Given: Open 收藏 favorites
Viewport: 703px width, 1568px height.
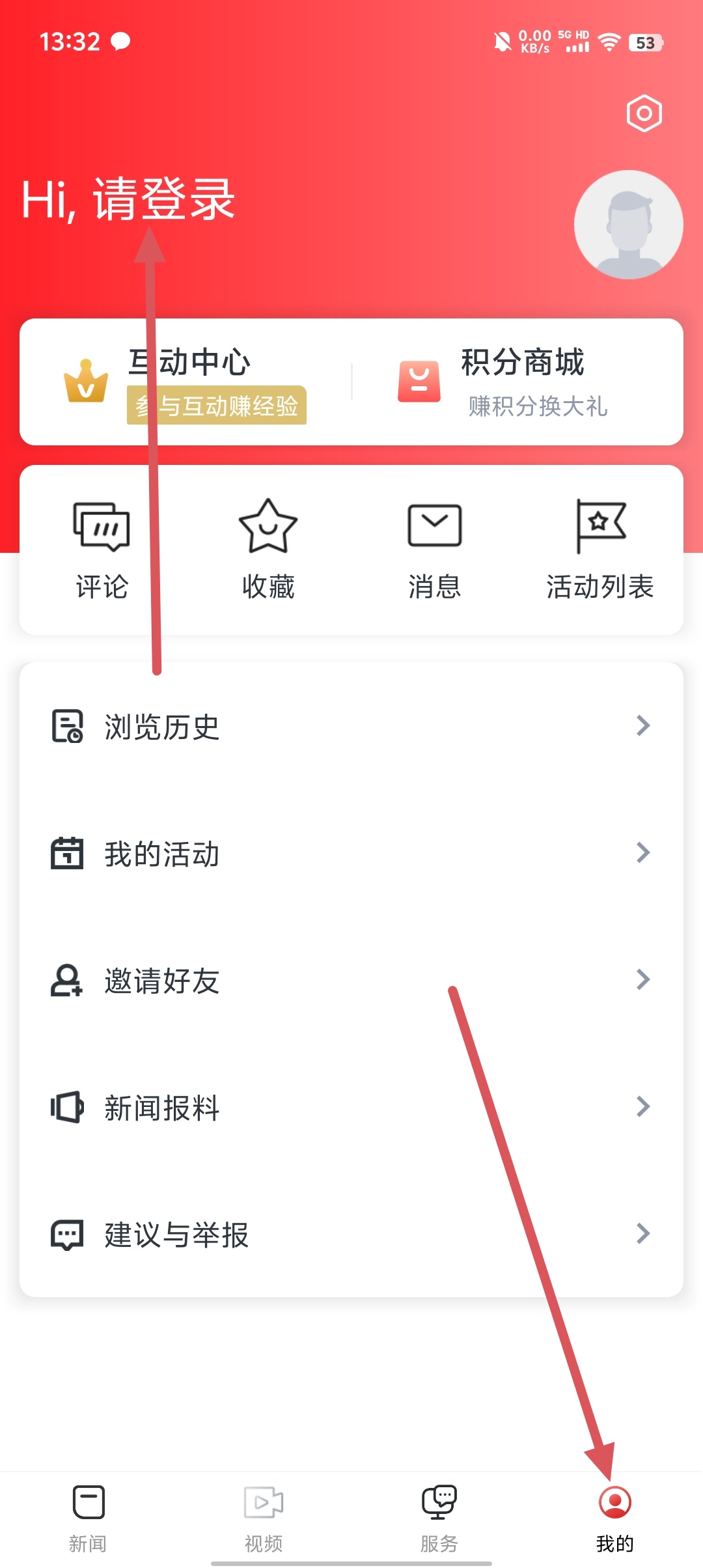Looking at the screenshot, I should point(268,550).
